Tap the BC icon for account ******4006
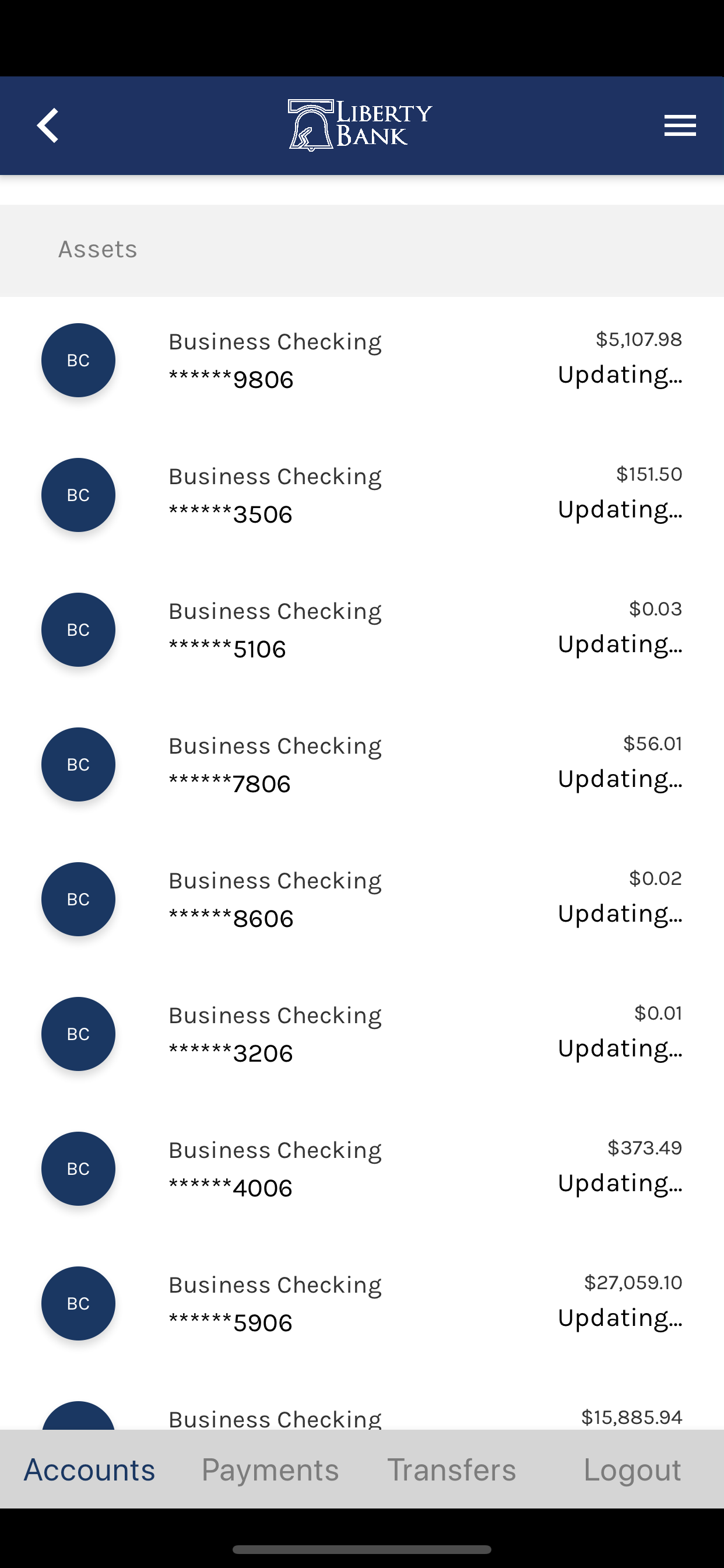 click(78, 1168)
